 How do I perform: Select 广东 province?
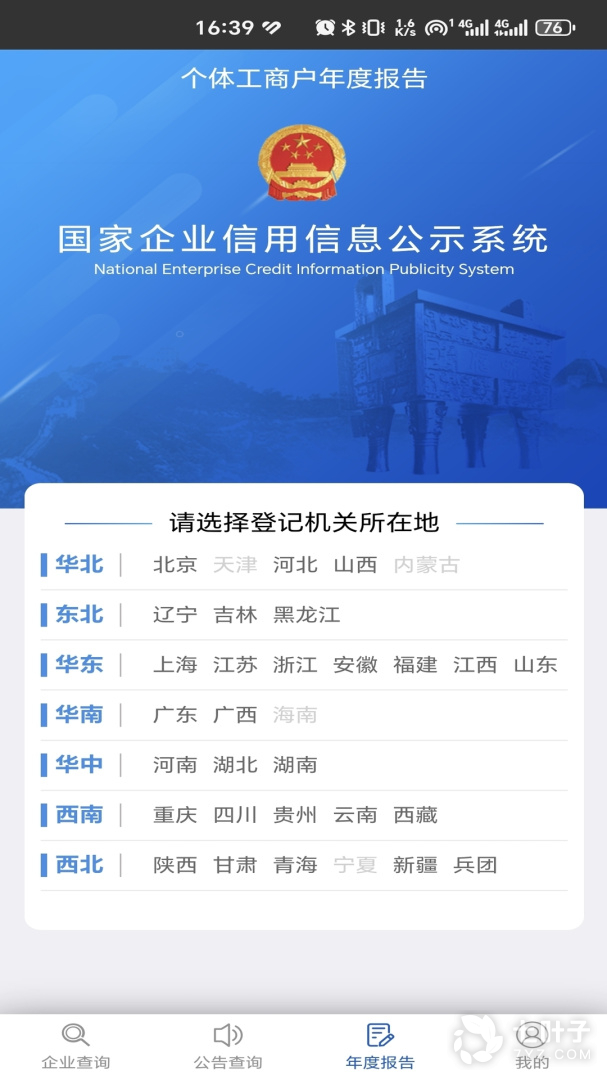click(175, 715)
